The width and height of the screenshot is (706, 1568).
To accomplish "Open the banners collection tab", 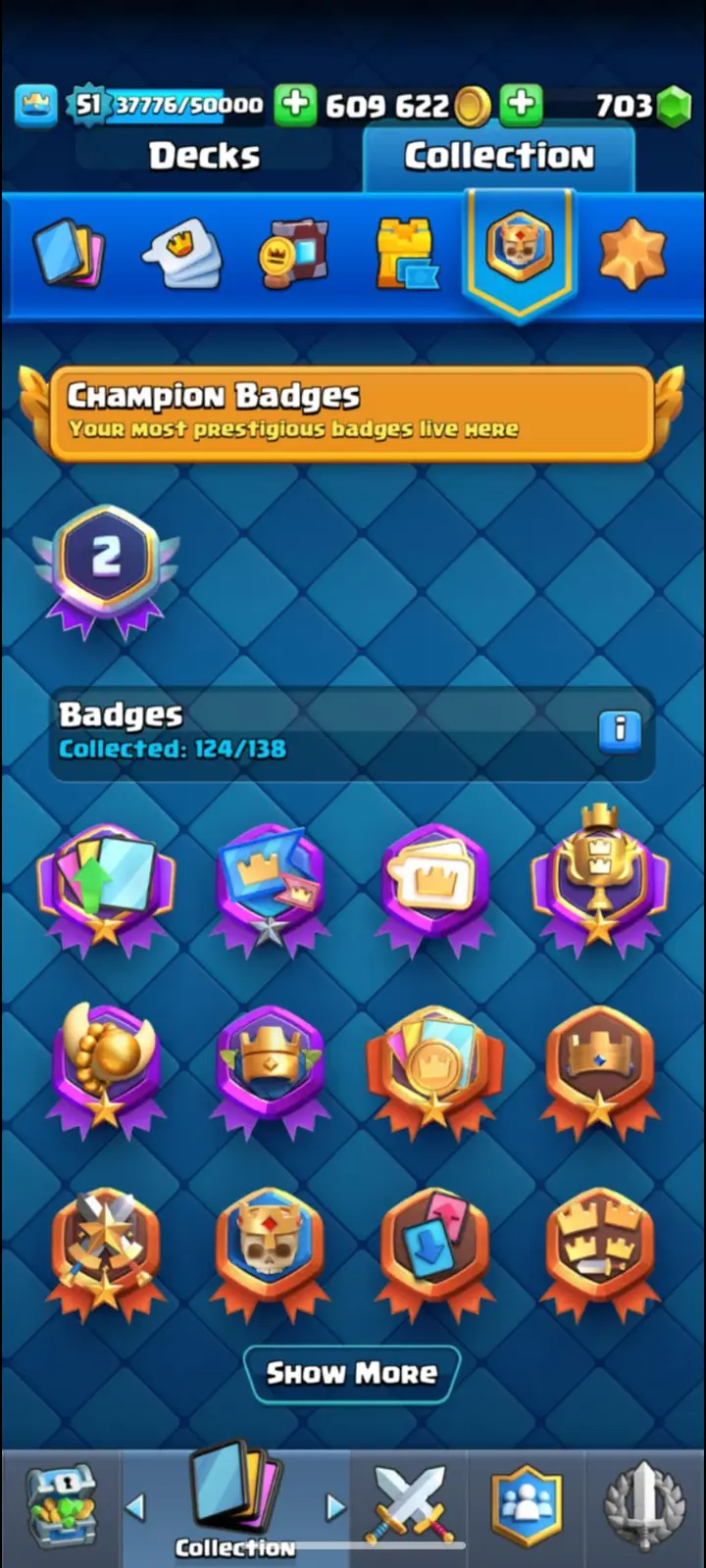I will coord(294,253).
